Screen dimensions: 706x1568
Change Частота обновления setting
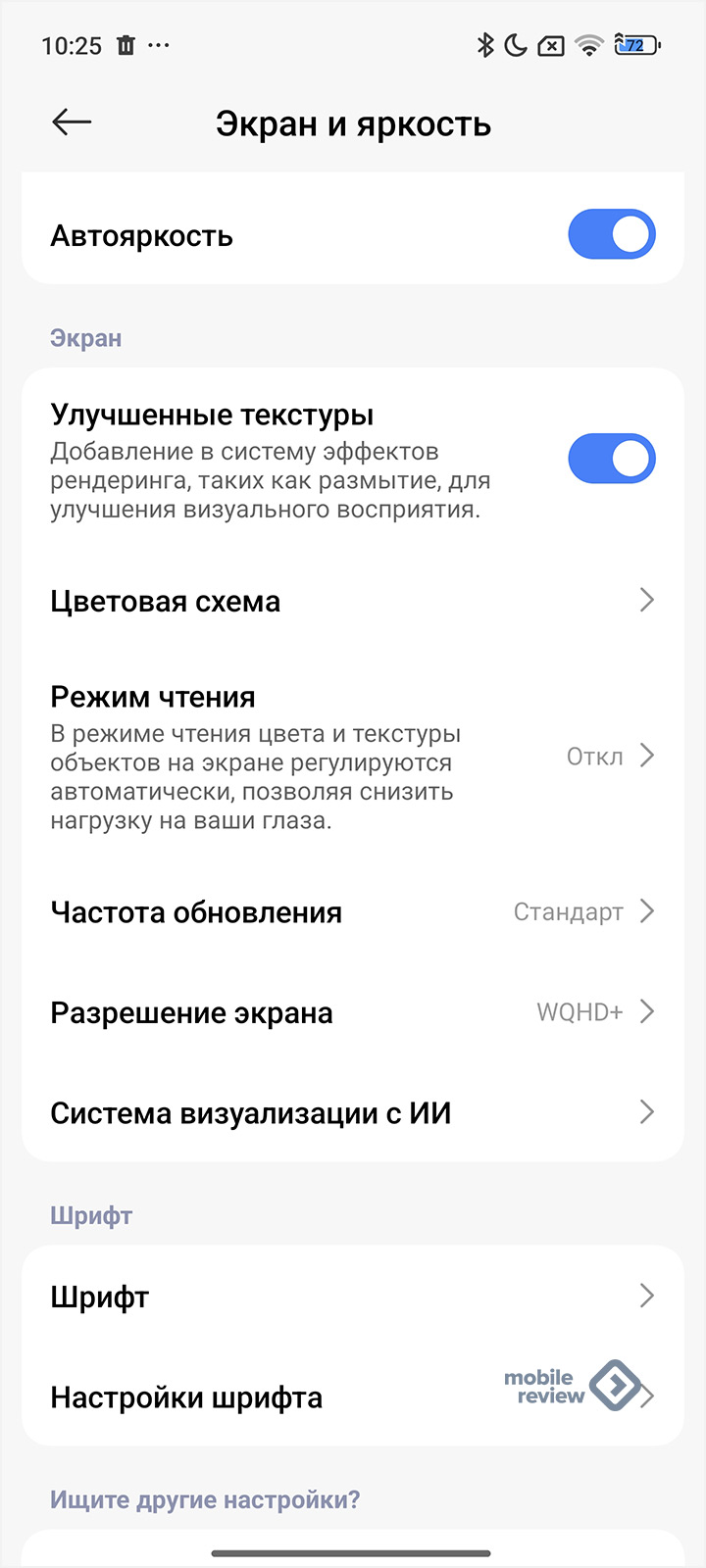pos(353,912)
